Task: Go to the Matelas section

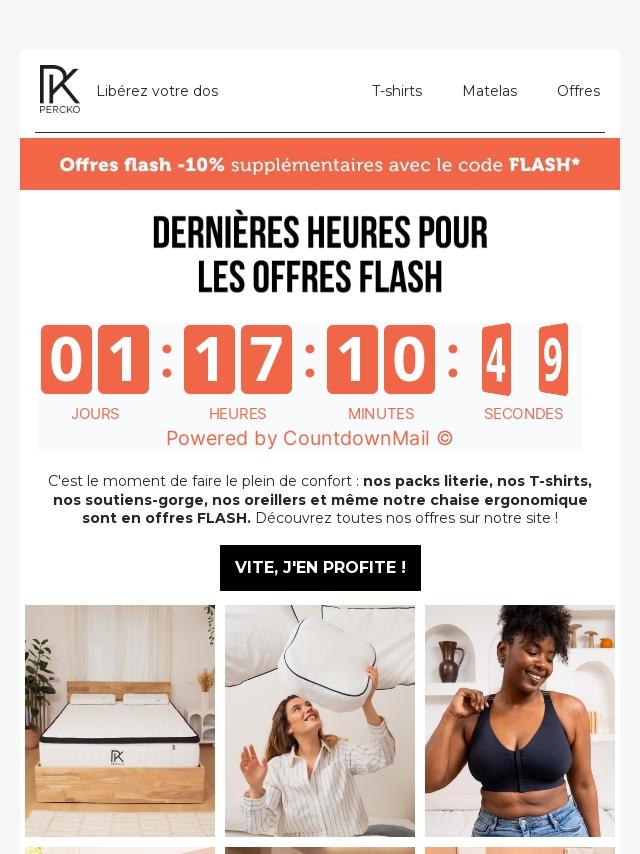Action: click(489, 91)
